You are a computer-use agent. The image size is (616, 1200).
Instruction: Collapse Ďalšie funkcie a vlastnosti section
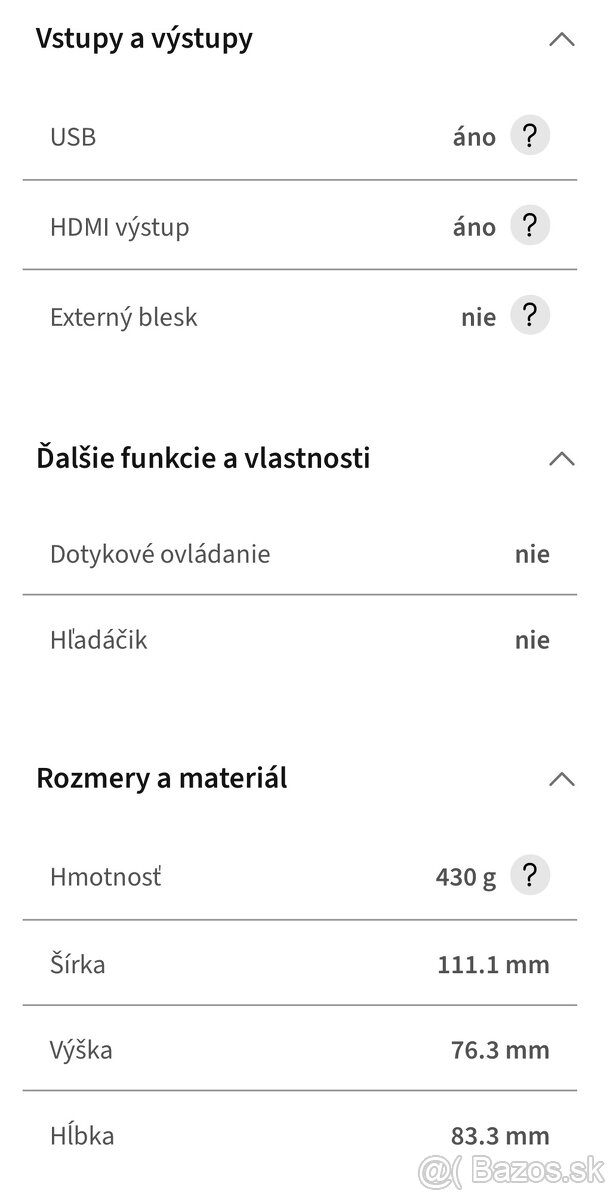[562, 459]
